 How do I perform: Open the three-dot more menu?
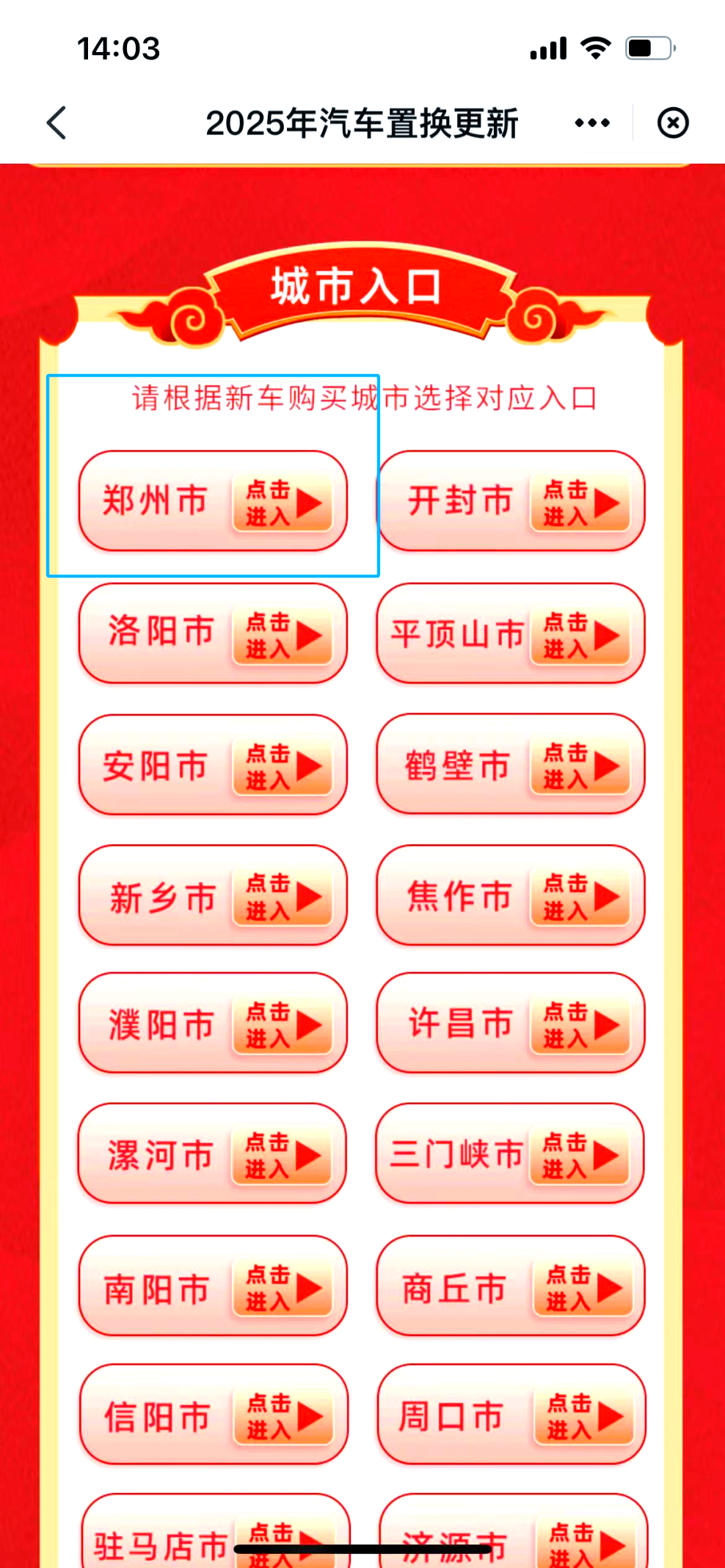click(x=592, y=123)
